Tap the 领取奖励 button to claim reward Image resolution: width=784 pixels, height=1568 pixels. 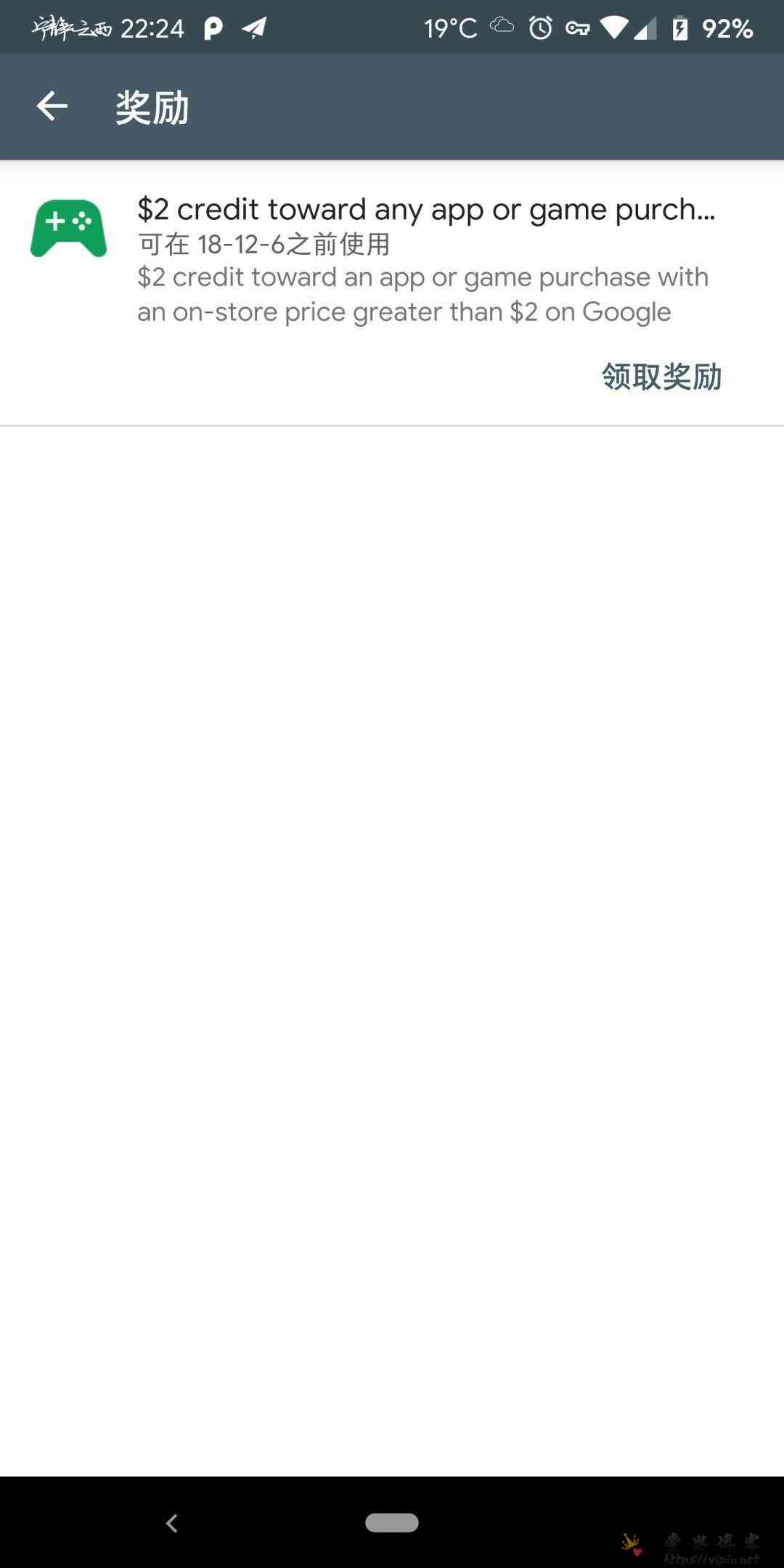661,376
